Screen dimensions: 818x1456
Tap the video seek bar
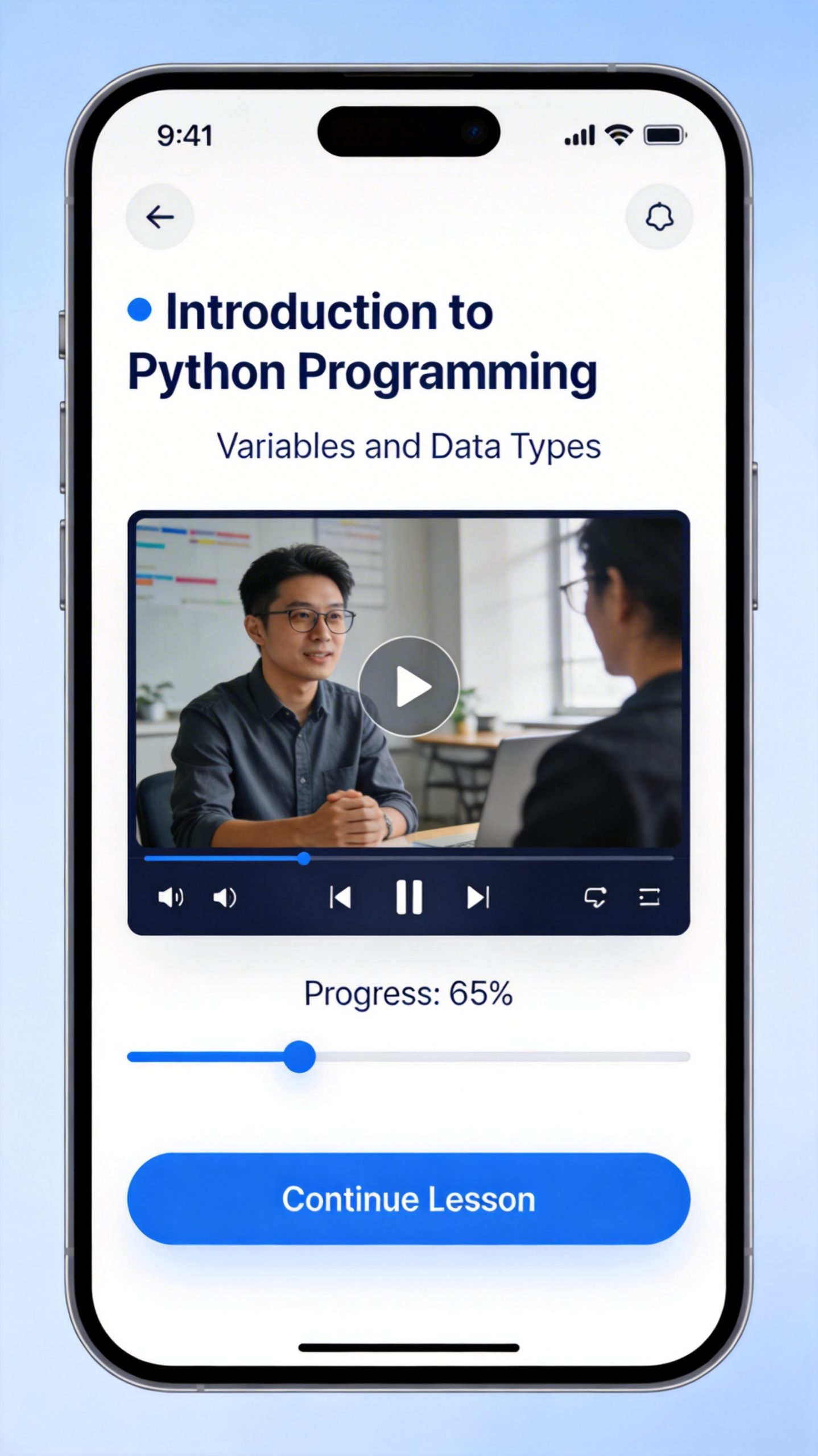[408, 858]
